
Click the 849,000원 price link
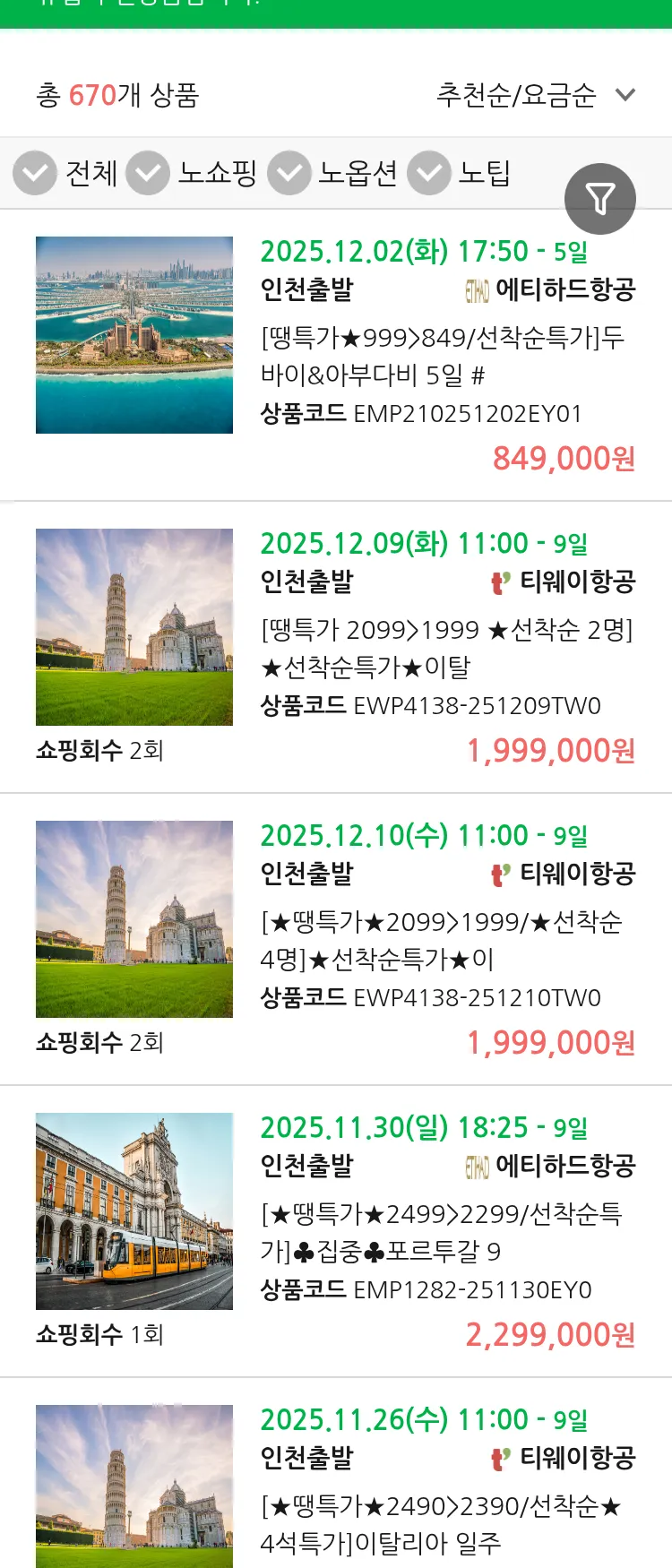(564, 458)
